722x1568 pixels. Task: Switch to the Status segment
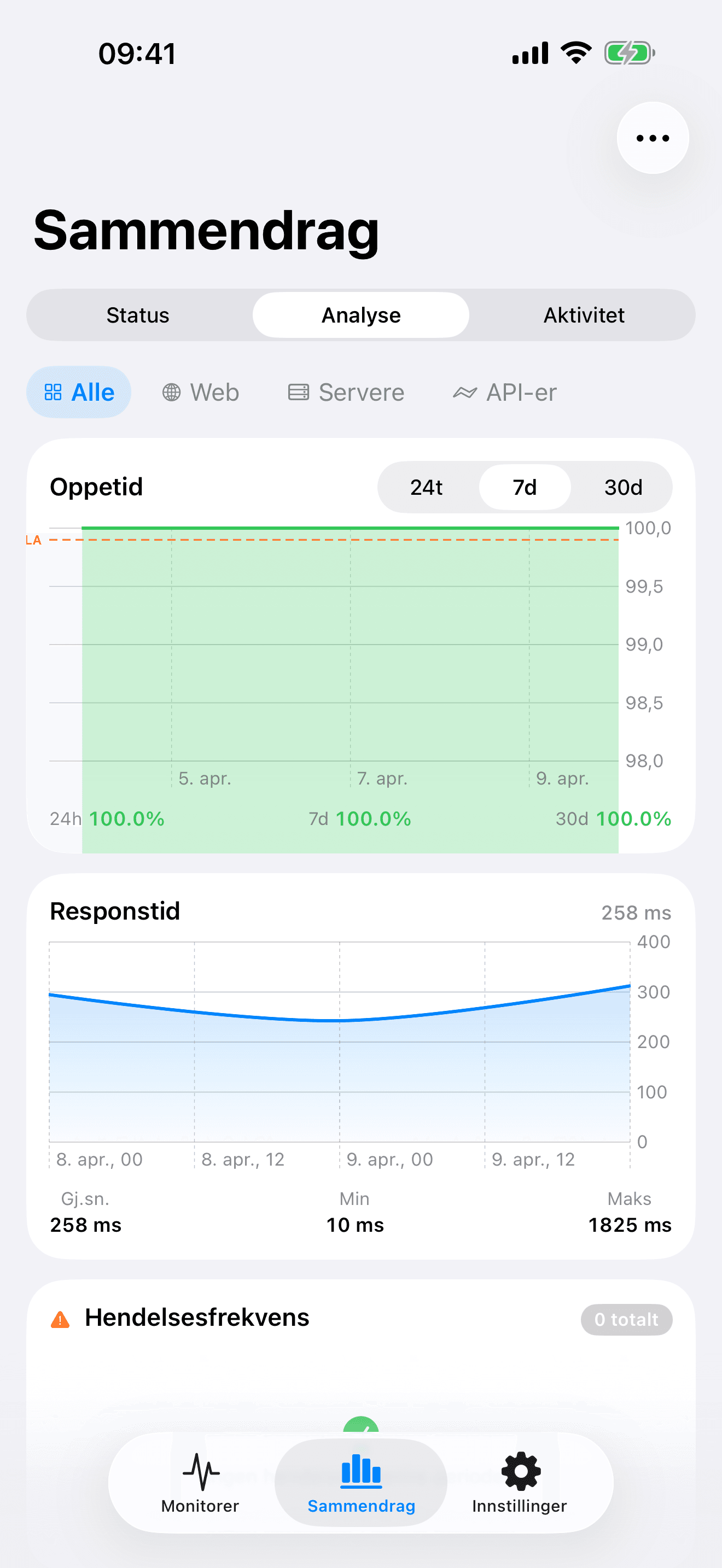tap(138, 315)
